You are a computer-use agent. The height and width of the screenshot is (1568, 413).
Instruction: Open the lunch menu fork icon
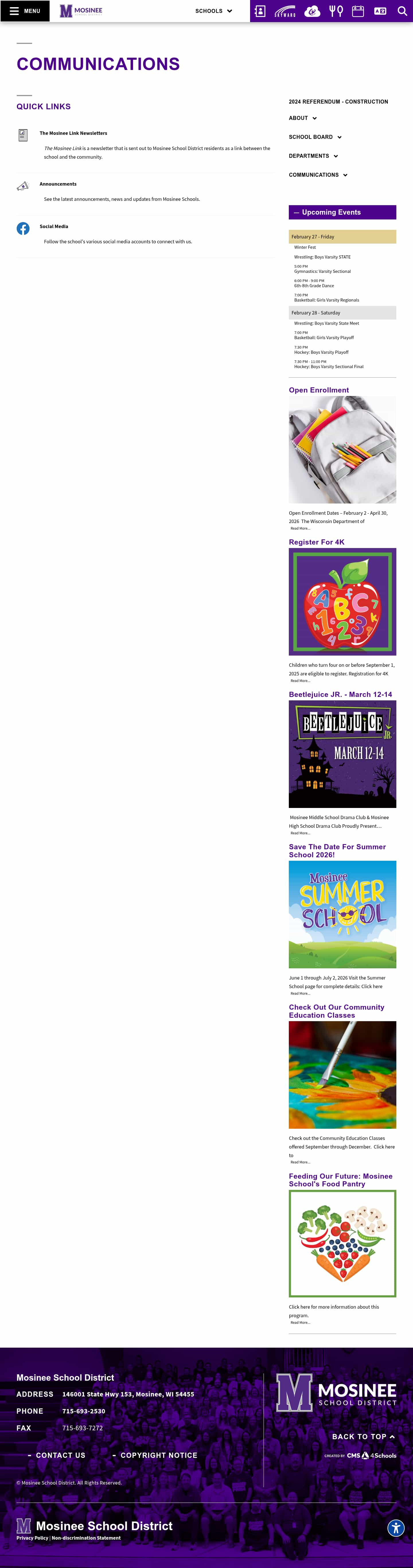[336, 11]
